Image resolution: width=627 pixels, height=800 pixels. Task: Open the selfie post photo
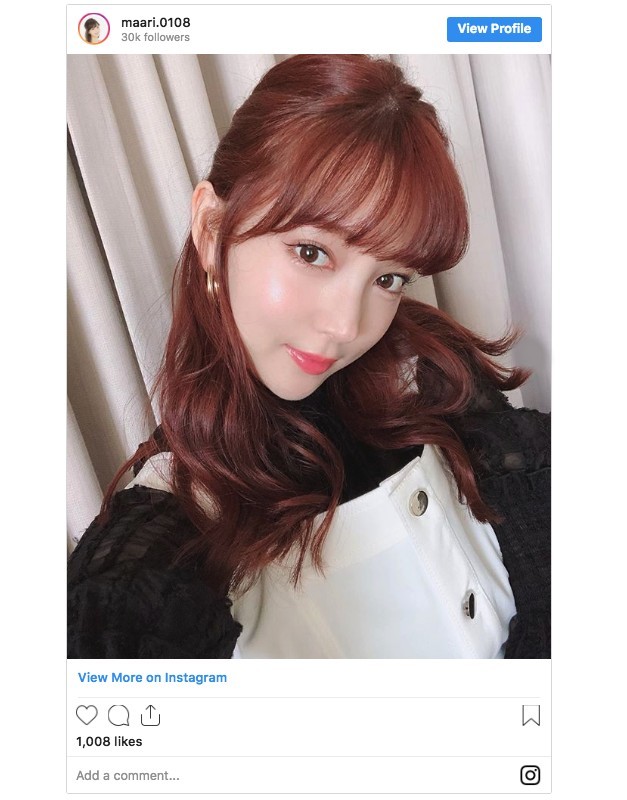tap(309, 356)
